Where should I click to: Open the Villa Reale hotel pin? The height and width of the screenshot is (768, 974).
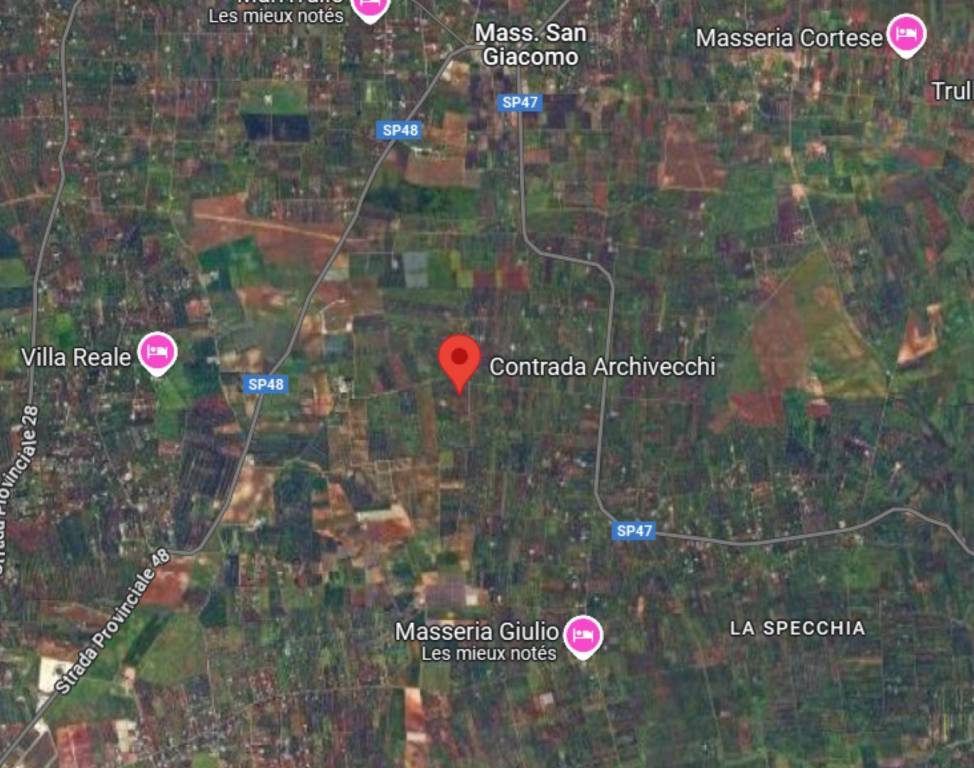click(157, 352)
